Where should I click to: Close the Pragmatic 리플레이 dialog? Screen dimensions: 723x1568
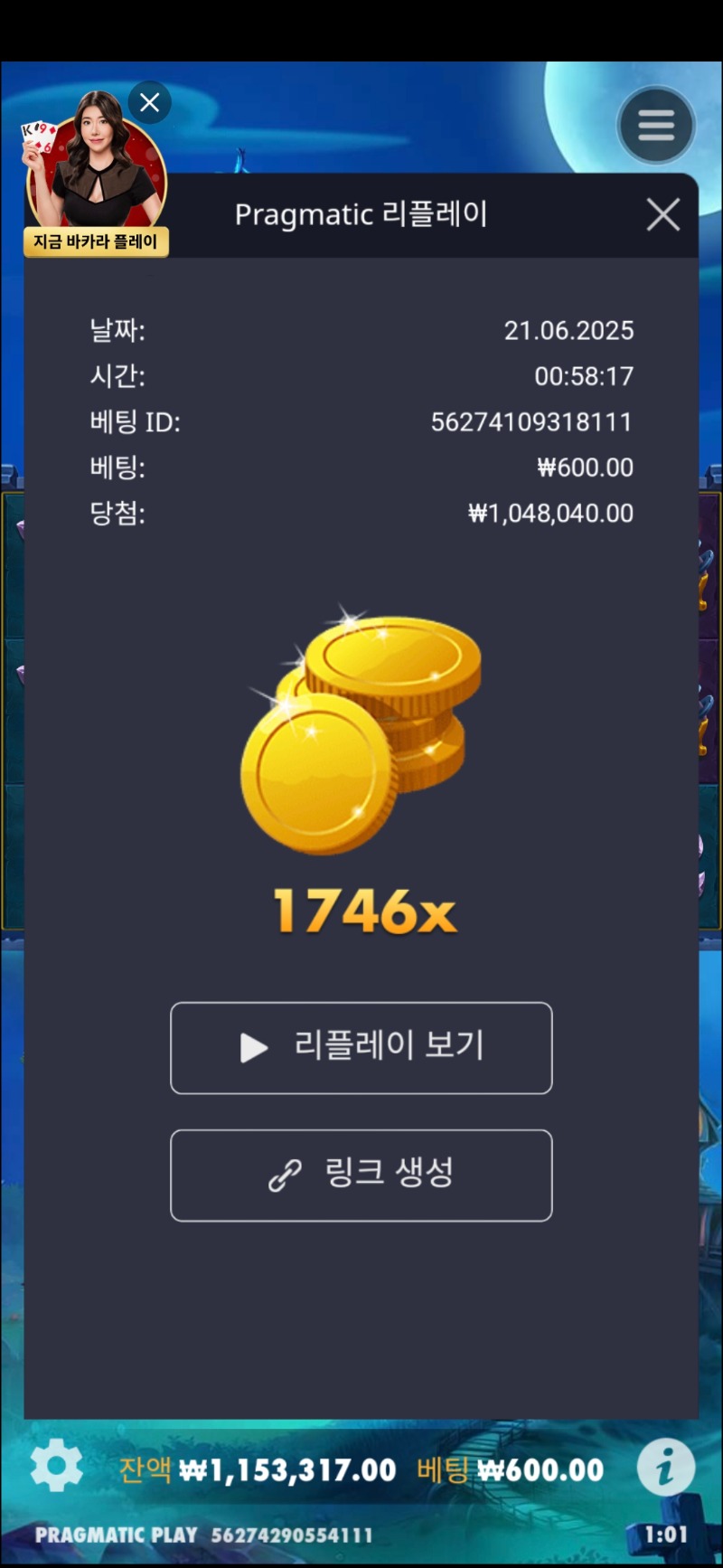tap(663, 215)
